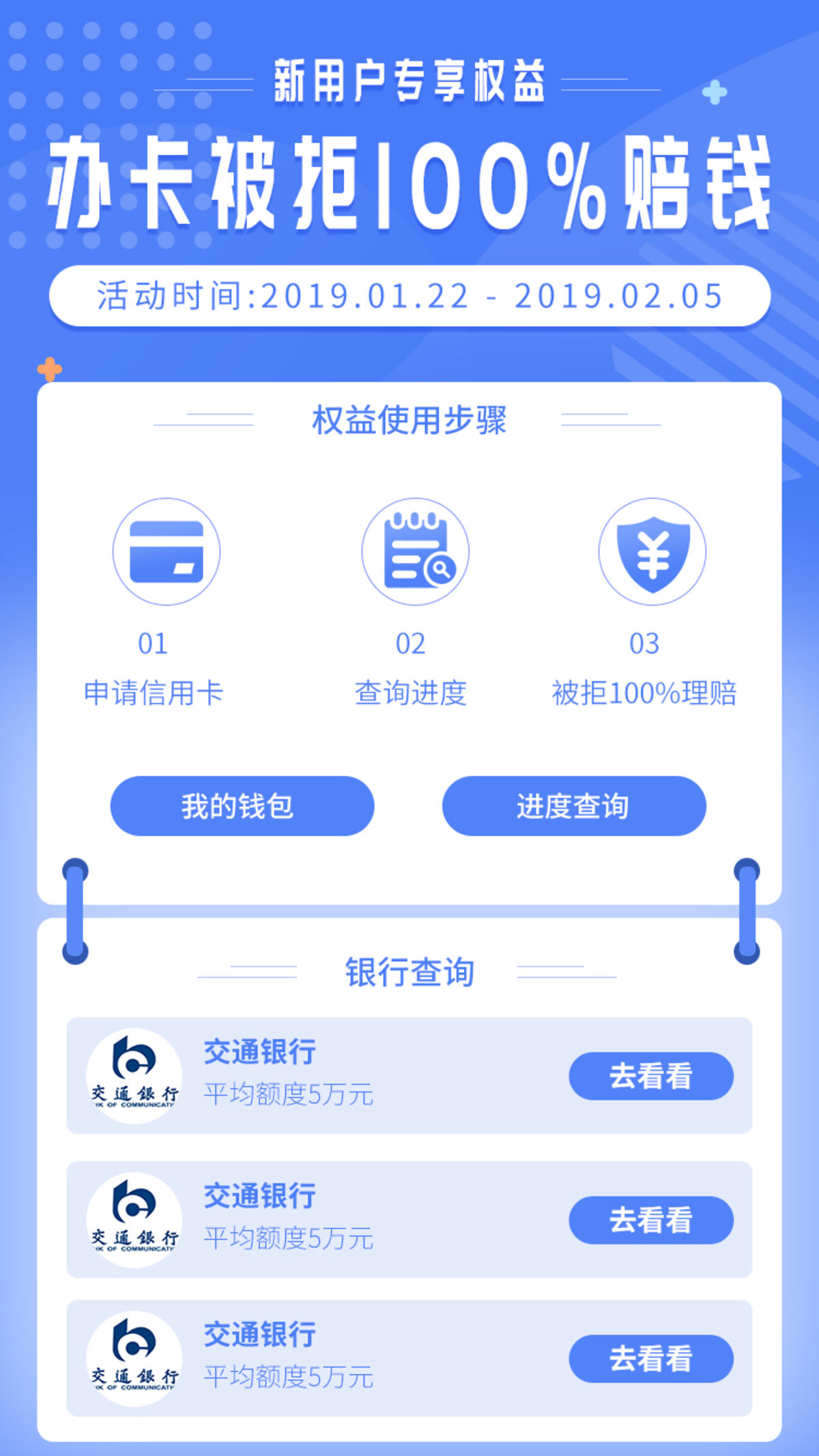The image size is (819, 1456).
Task: Click the activity time banner 2019.01.22-2019.02.05
Action: point(409,293)
